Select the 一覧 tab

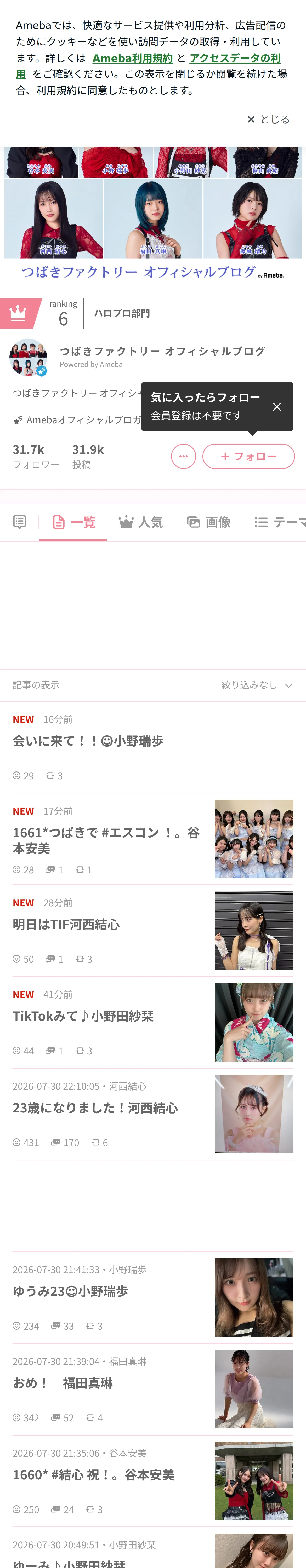click(x=73, y=522)
